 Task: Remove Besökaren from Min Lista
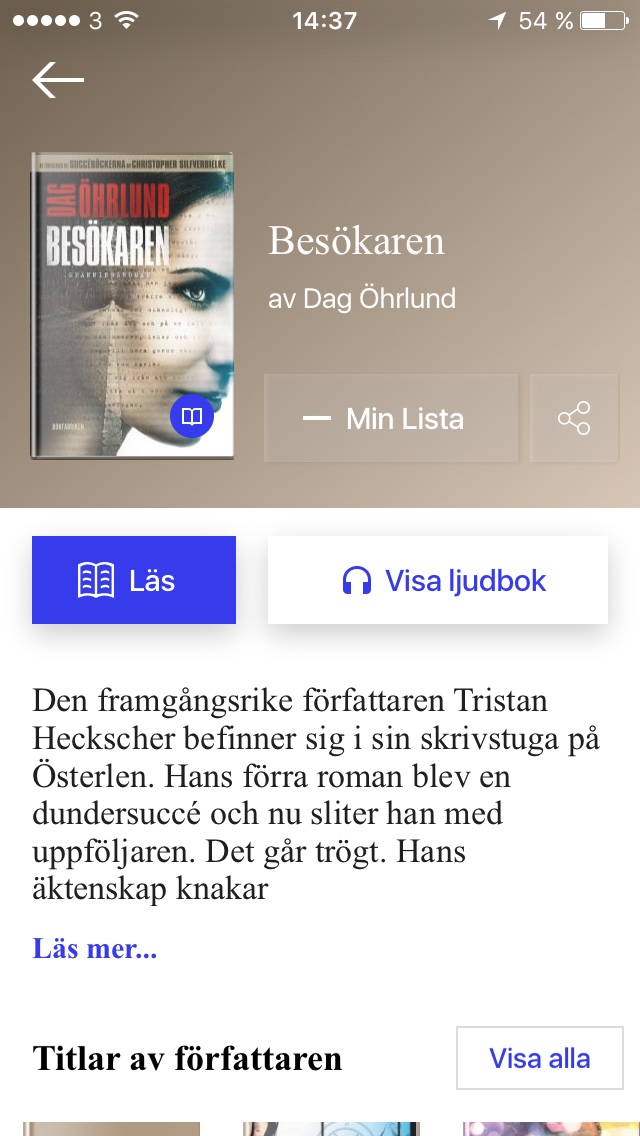coord(391,418)
